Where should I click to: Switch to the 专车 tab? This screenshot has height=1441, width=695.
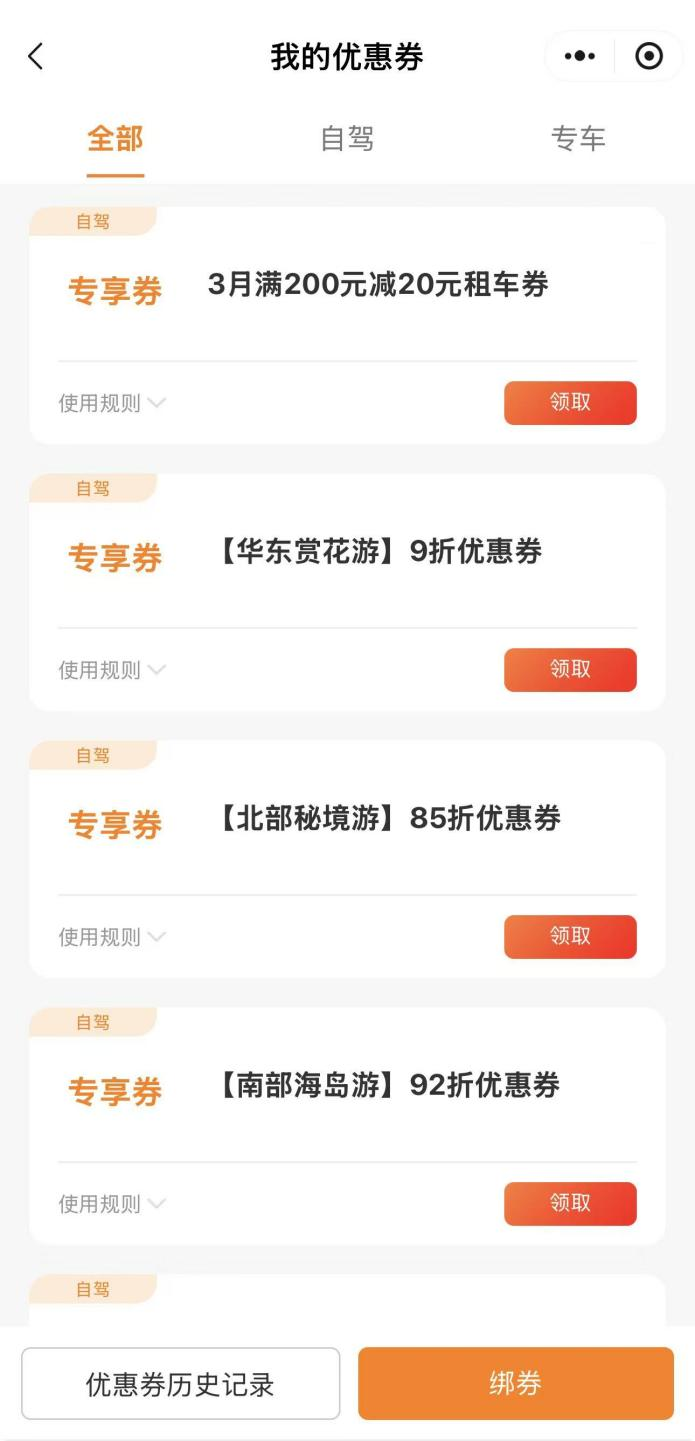pyautogui.click(x=578, y=139)
